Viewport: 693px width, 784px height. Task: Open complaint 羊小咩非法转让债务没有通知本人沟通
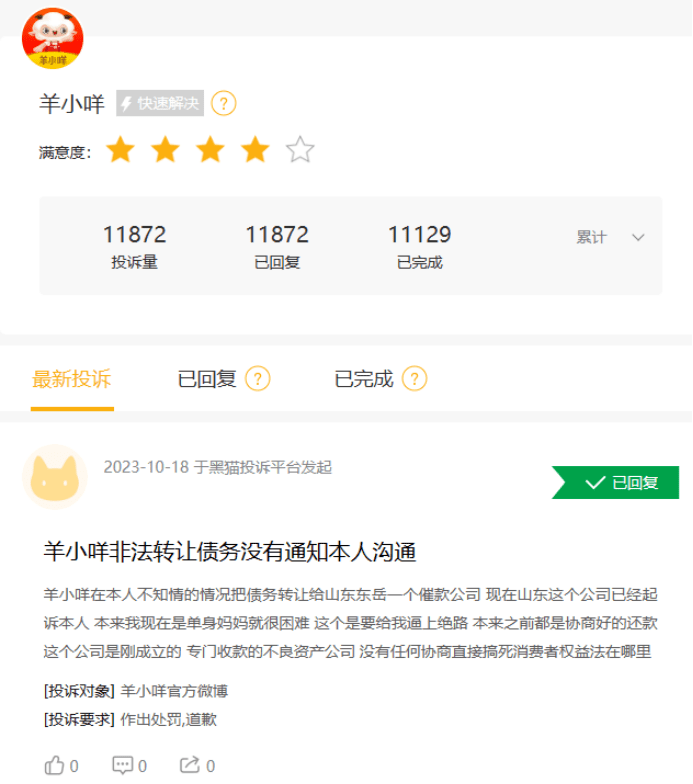click(230, 551)
